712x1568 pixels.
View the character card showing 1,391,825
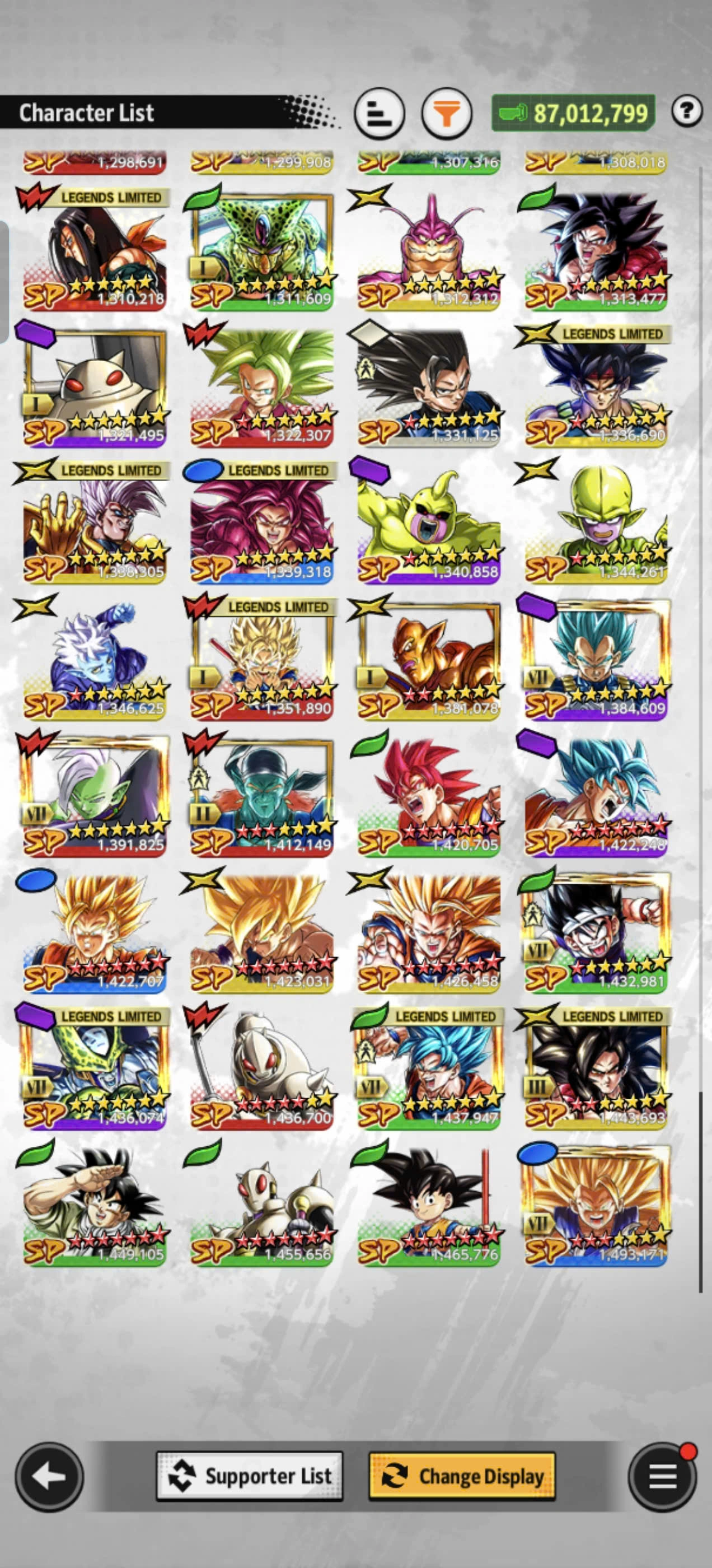[95, 795]
